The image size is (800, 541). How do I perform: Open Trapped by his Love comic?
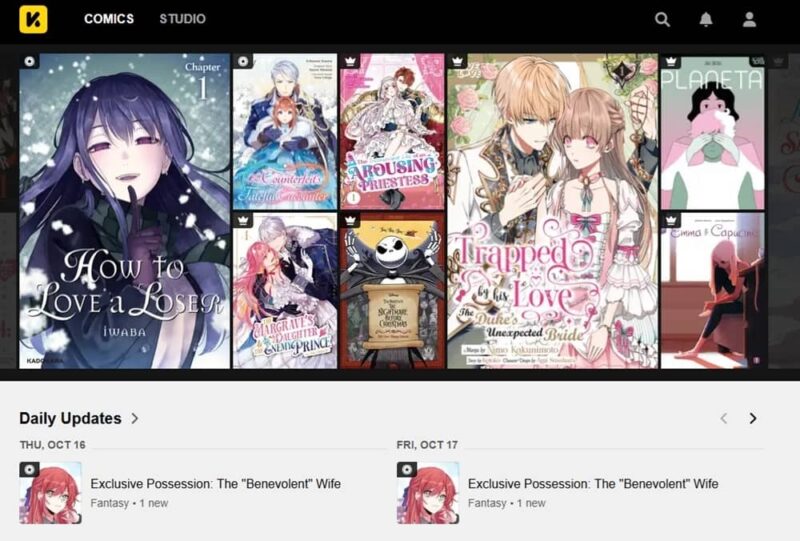point(552,210)
